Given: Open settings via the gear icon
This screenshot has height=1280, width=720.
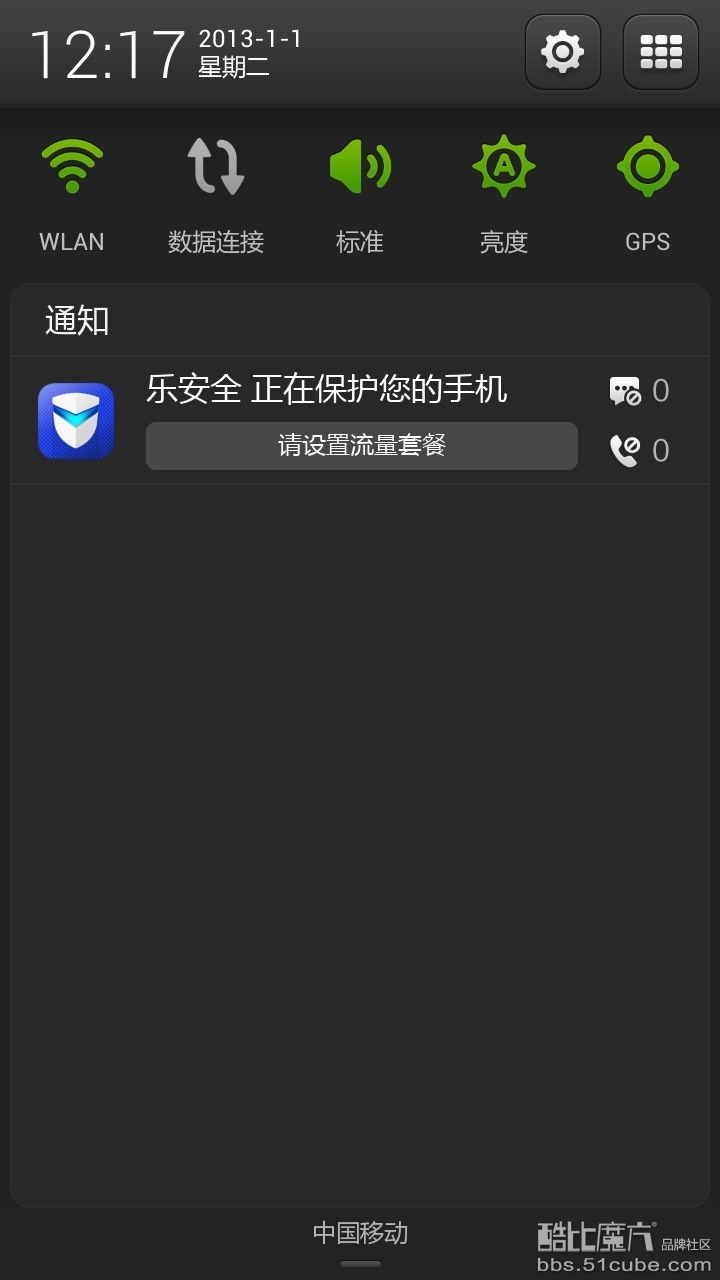Looking at the screenshot, I should pos(562,52).
